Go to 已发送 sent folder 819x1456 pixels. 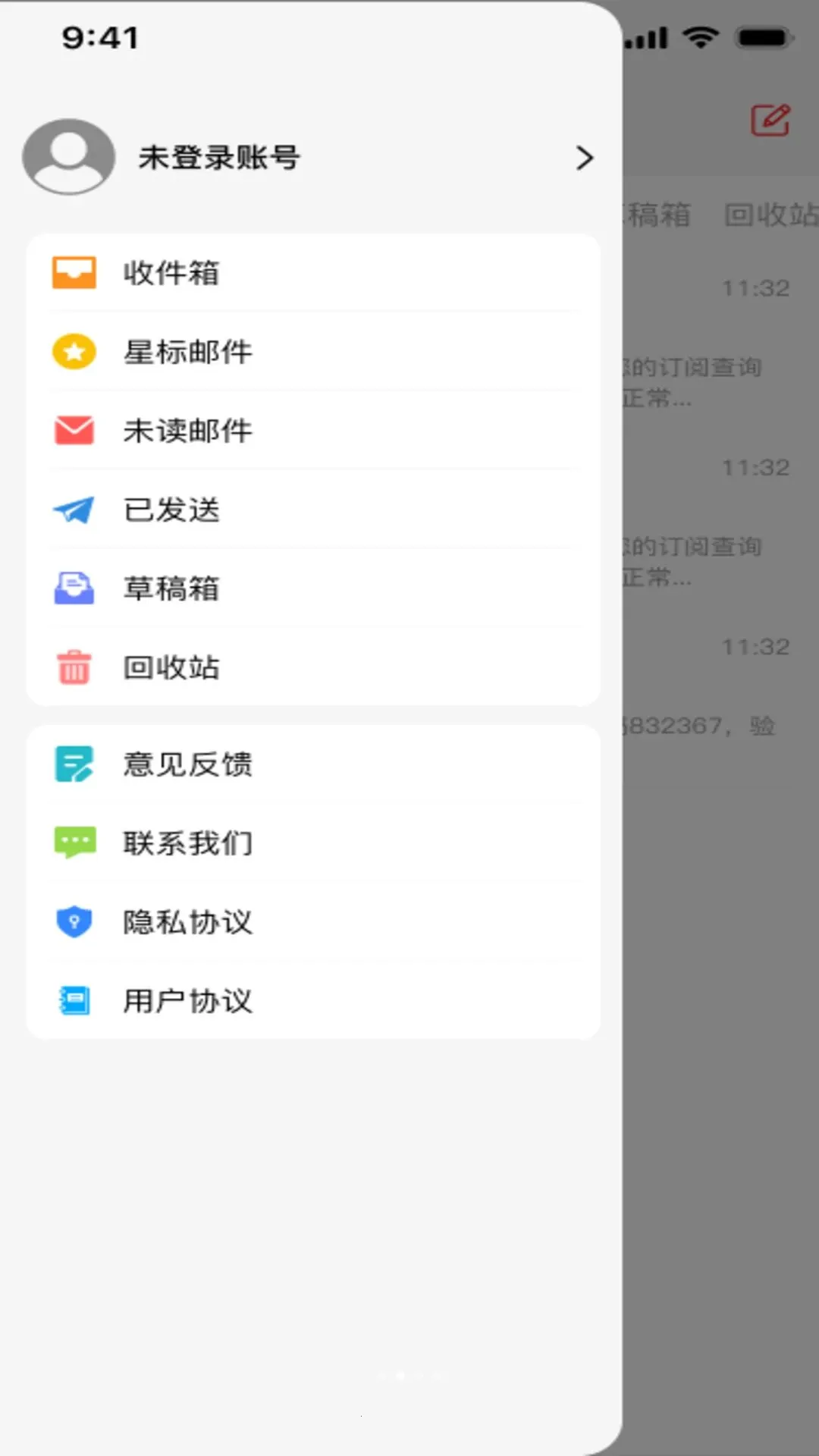(313, 510)
